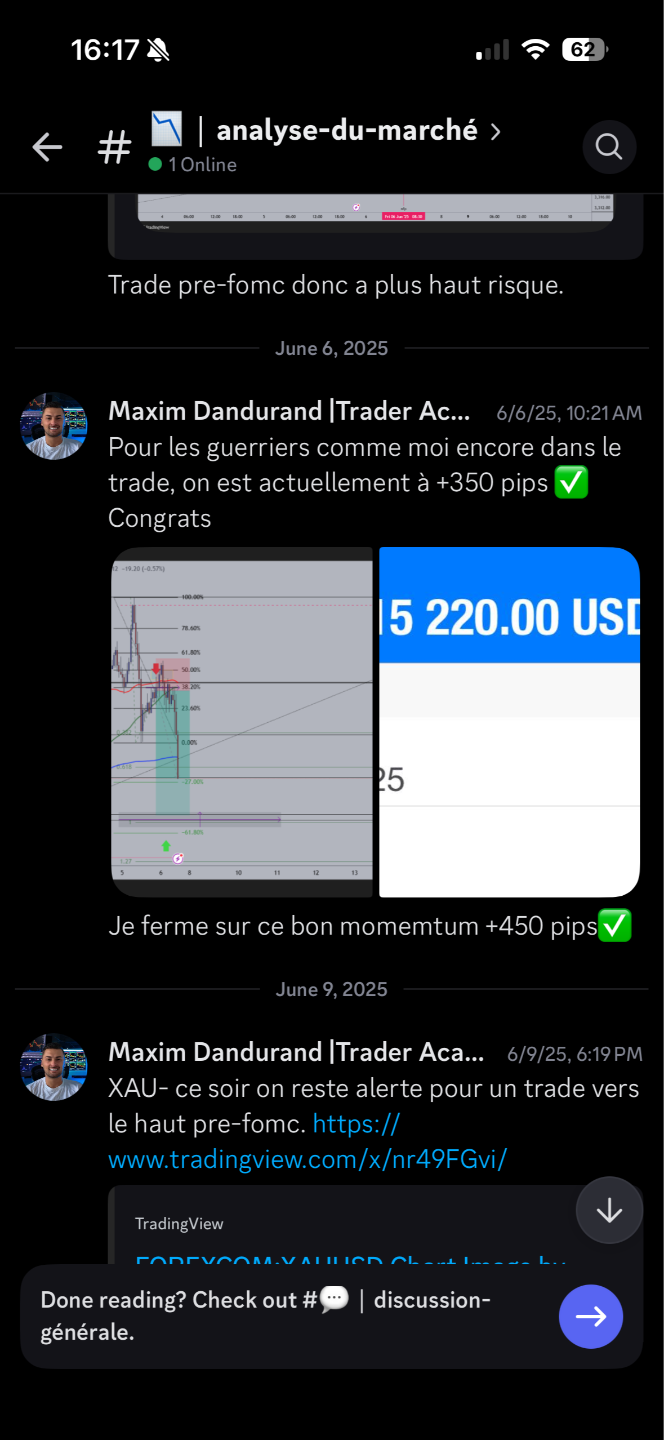The width and height of the screenshot is (664, 1440).
Task: Open the 220.00 USD image attachment
Action: (x=509, y=722)
